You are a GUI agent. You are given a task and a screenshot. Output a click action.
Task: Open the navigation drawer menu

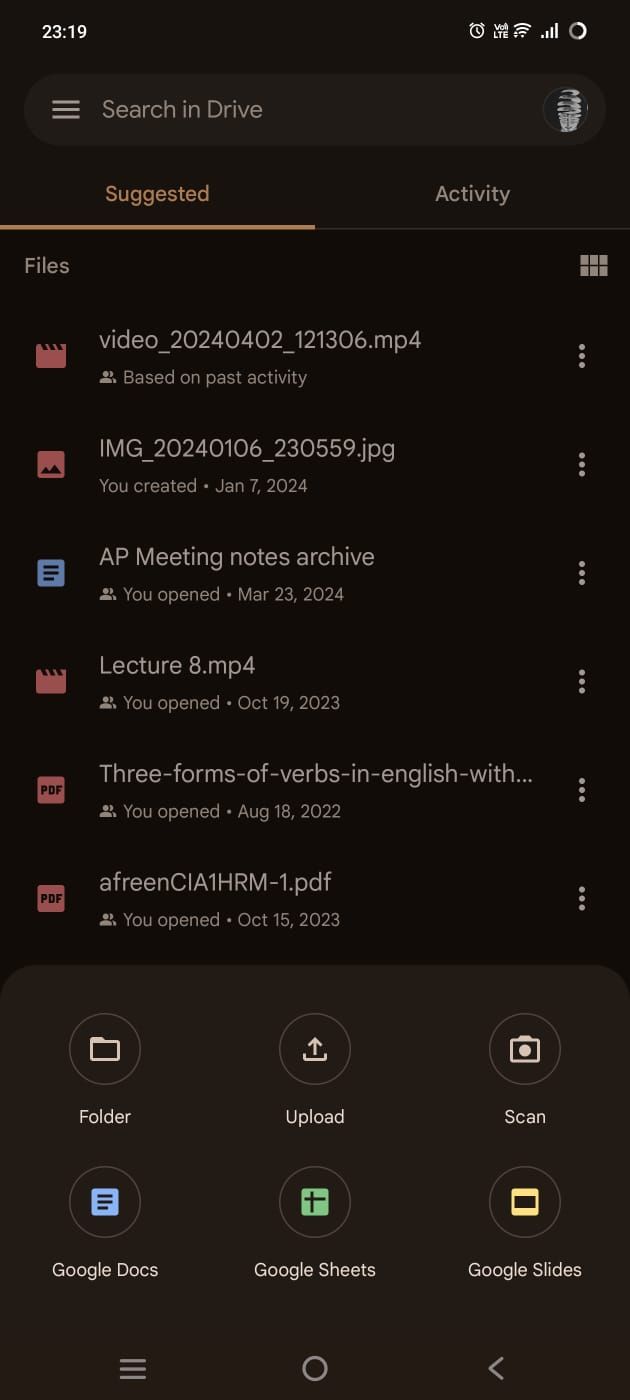point(66,110)
